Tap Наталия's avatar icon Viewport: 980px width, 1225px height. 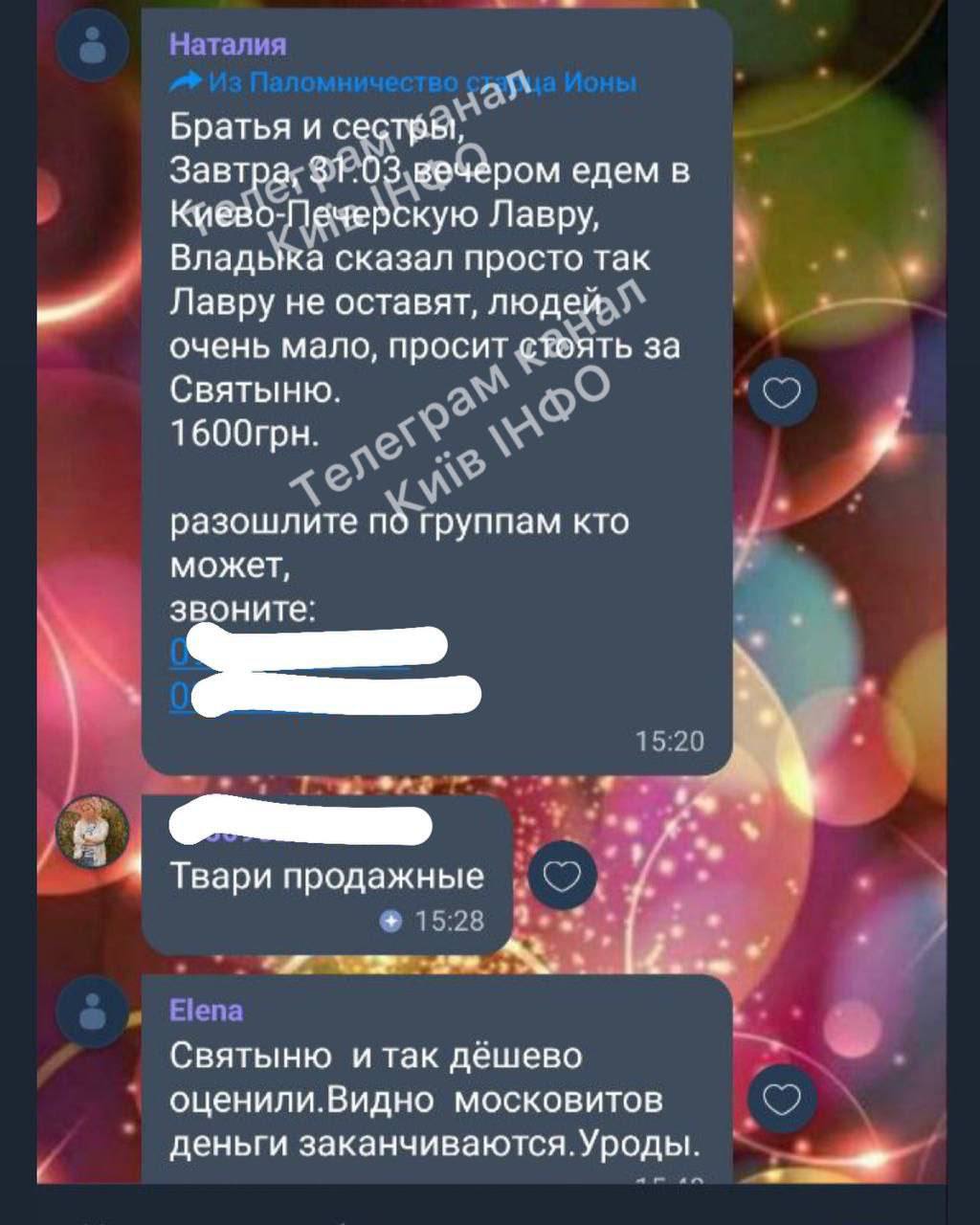click(x=92, y=45)
